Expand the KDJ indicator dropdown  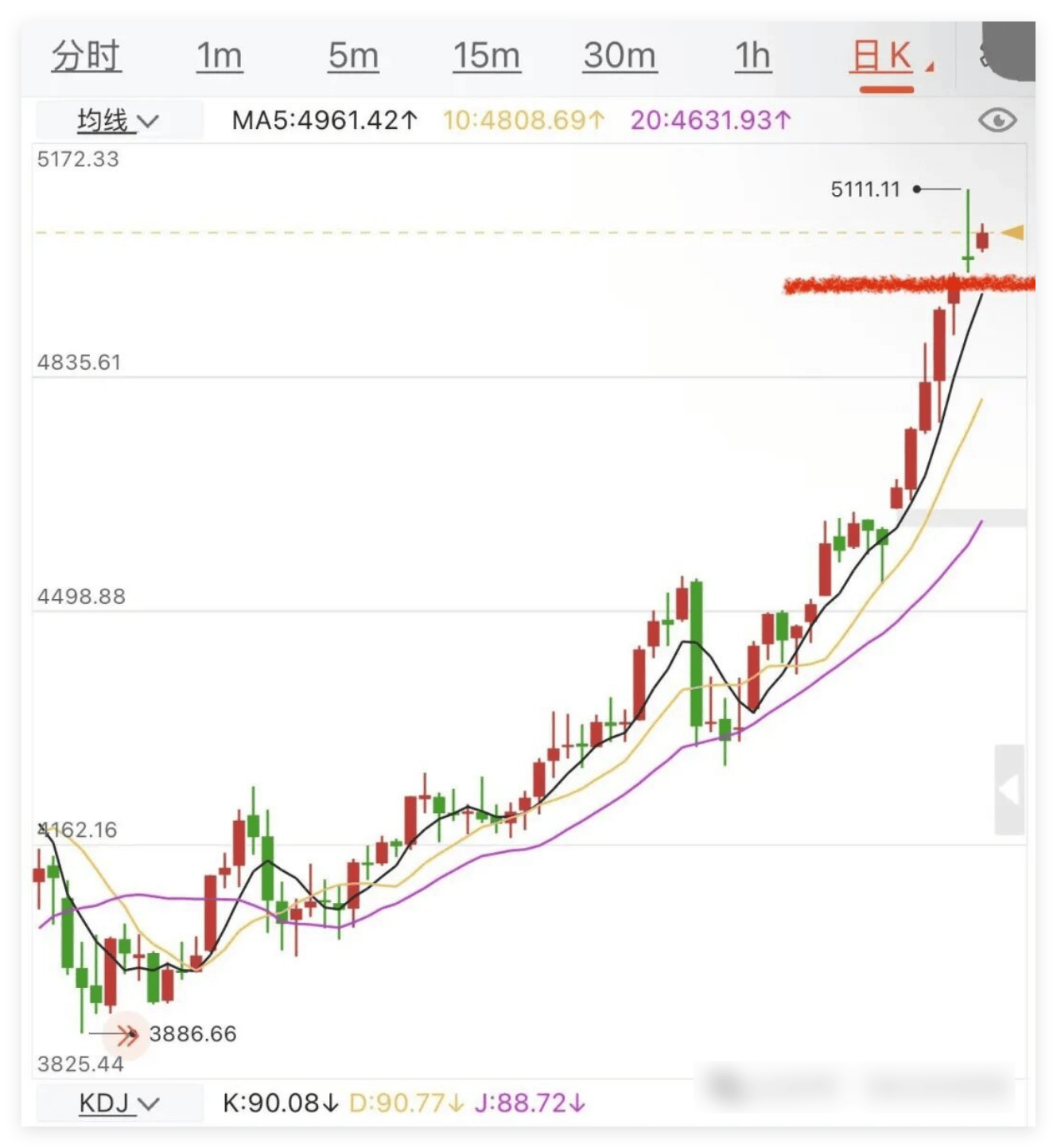(x=119, y=1103)
